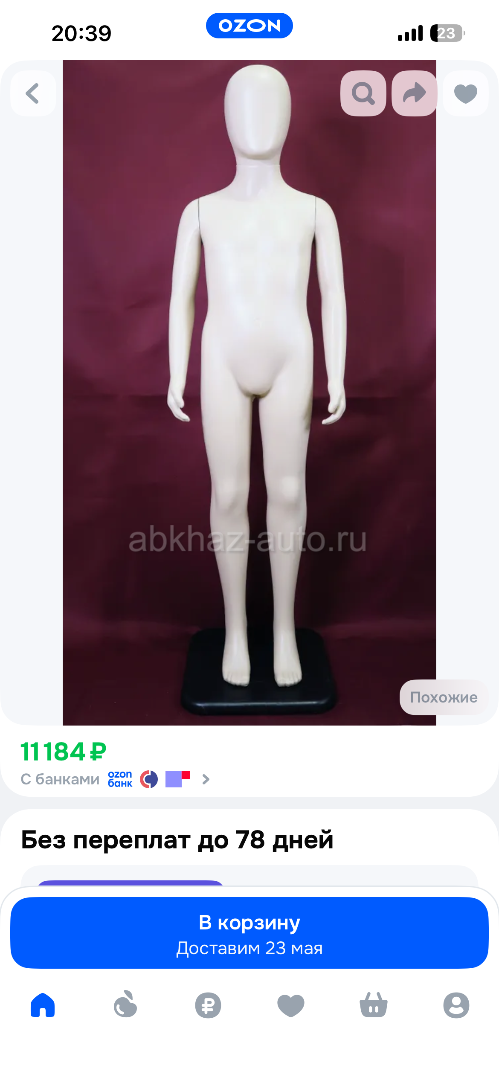The width and height of the screenshot is (499, 1080).
Task: Add item with В корзину button
Action: [x=250, y=933]
